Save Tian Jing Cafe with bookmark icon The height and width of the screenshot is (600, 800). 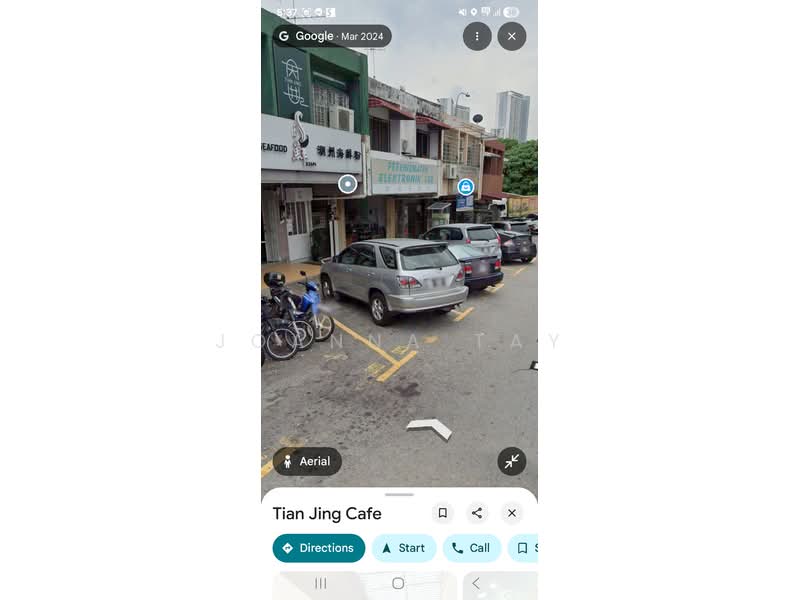pos(442,513)
